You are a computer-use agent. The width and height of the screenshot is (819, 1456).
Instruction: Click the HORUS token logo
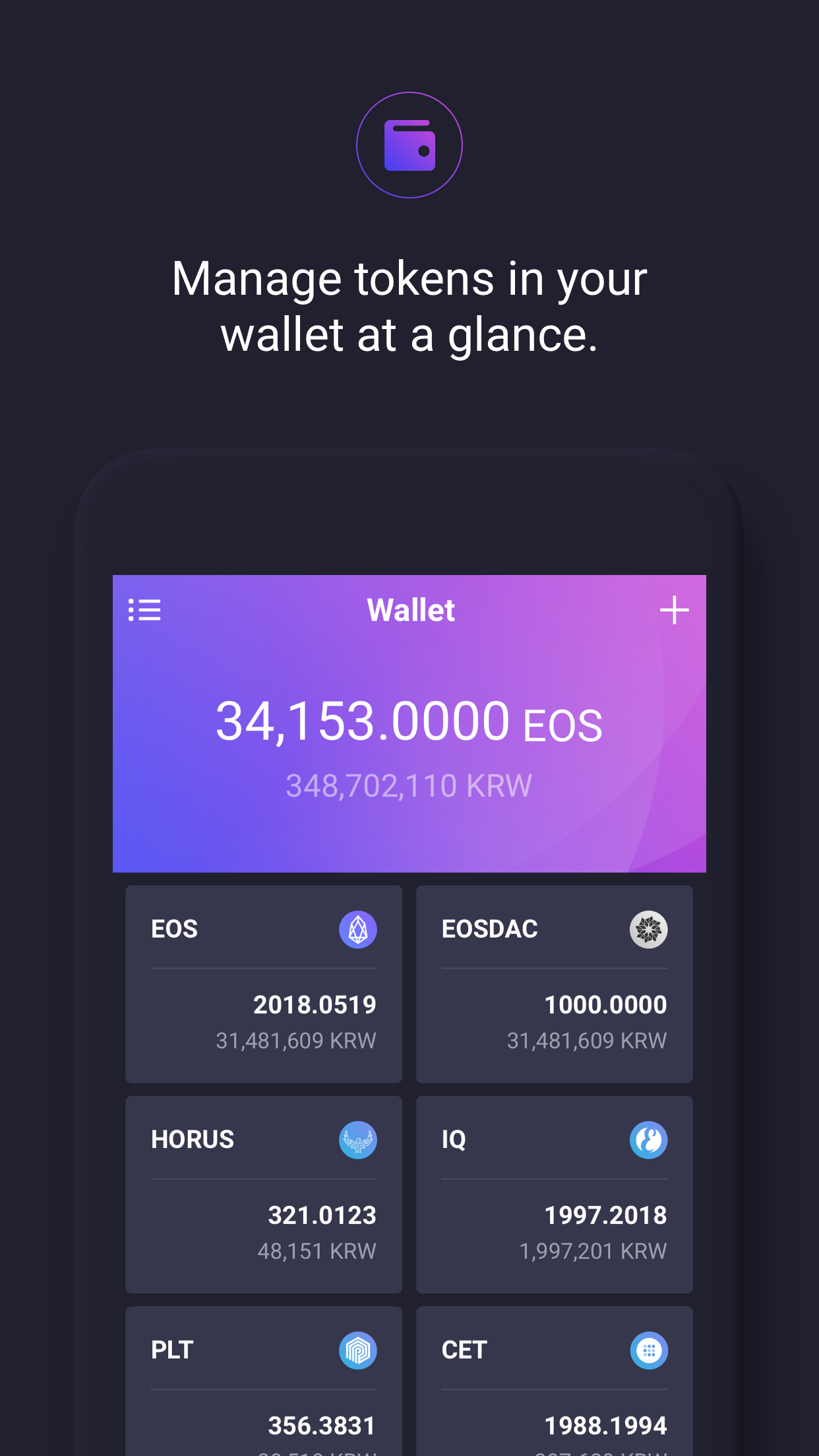pos(357,1140)
